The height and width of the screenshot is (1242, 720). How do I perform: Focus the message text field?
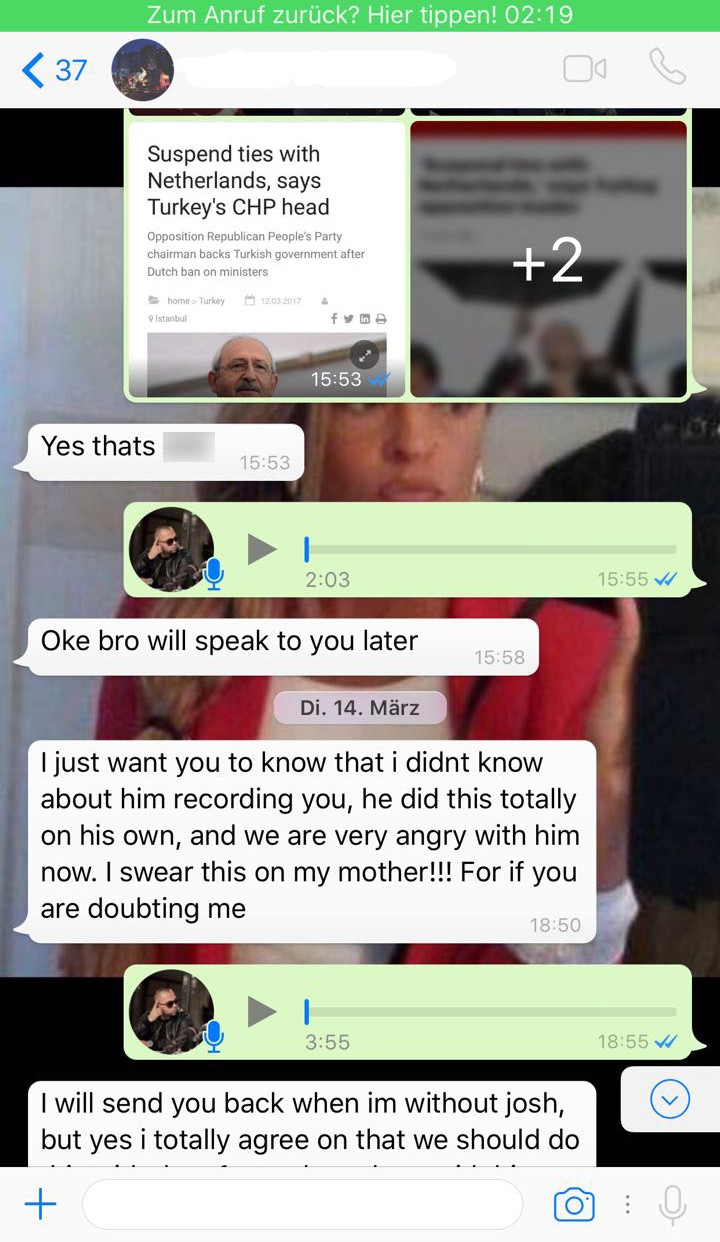point(302,1205)
